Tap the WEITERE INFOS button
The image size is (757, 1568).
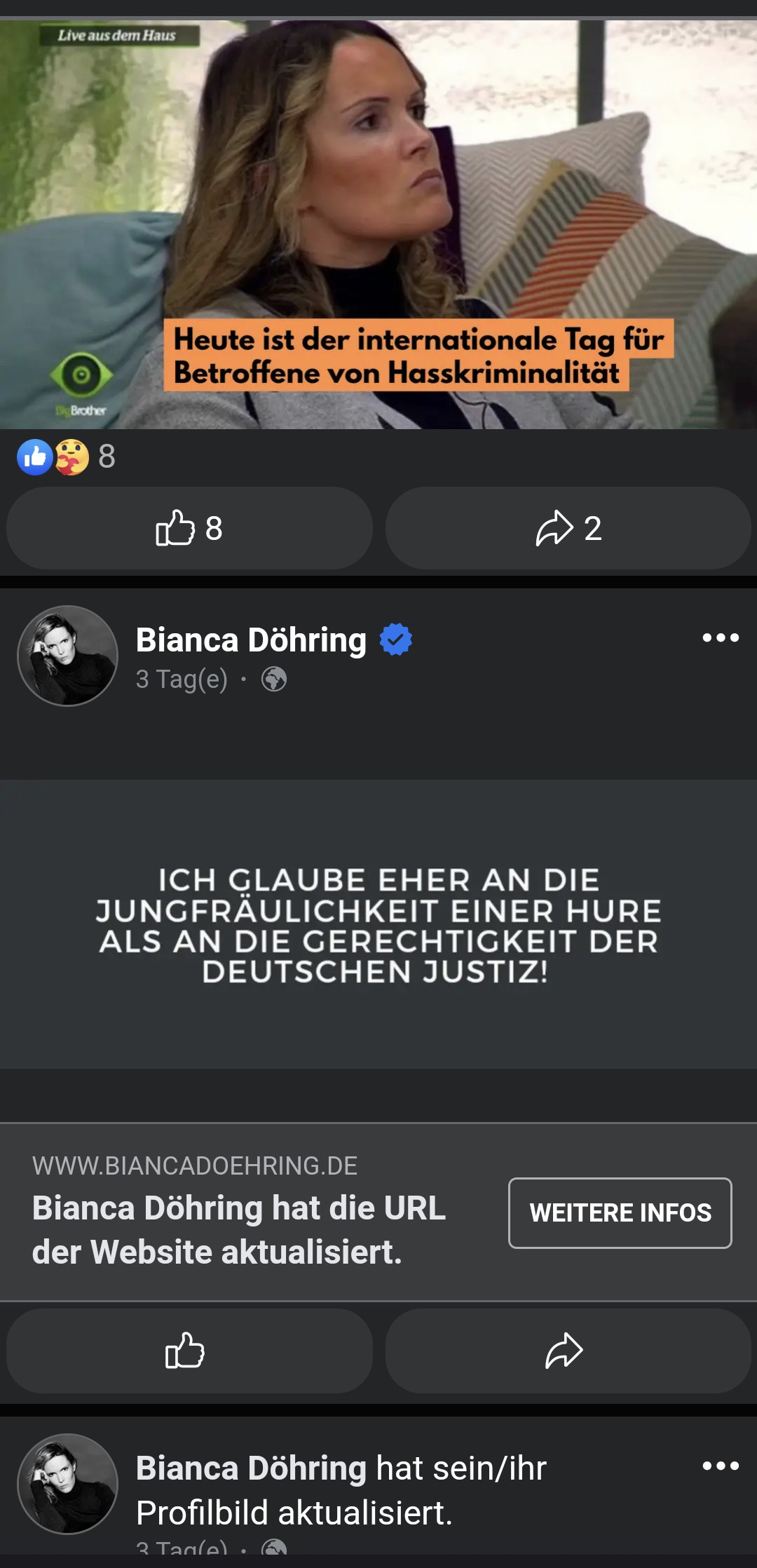coord(620,1212)
